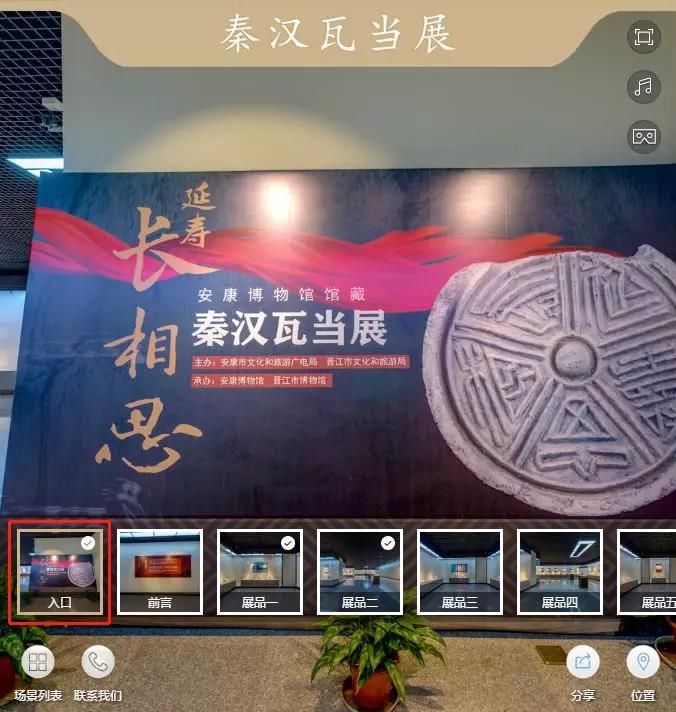Select the 入口 scene thumbnail
This screenshot has width=676, height=712.
click(x=60, y=571)
